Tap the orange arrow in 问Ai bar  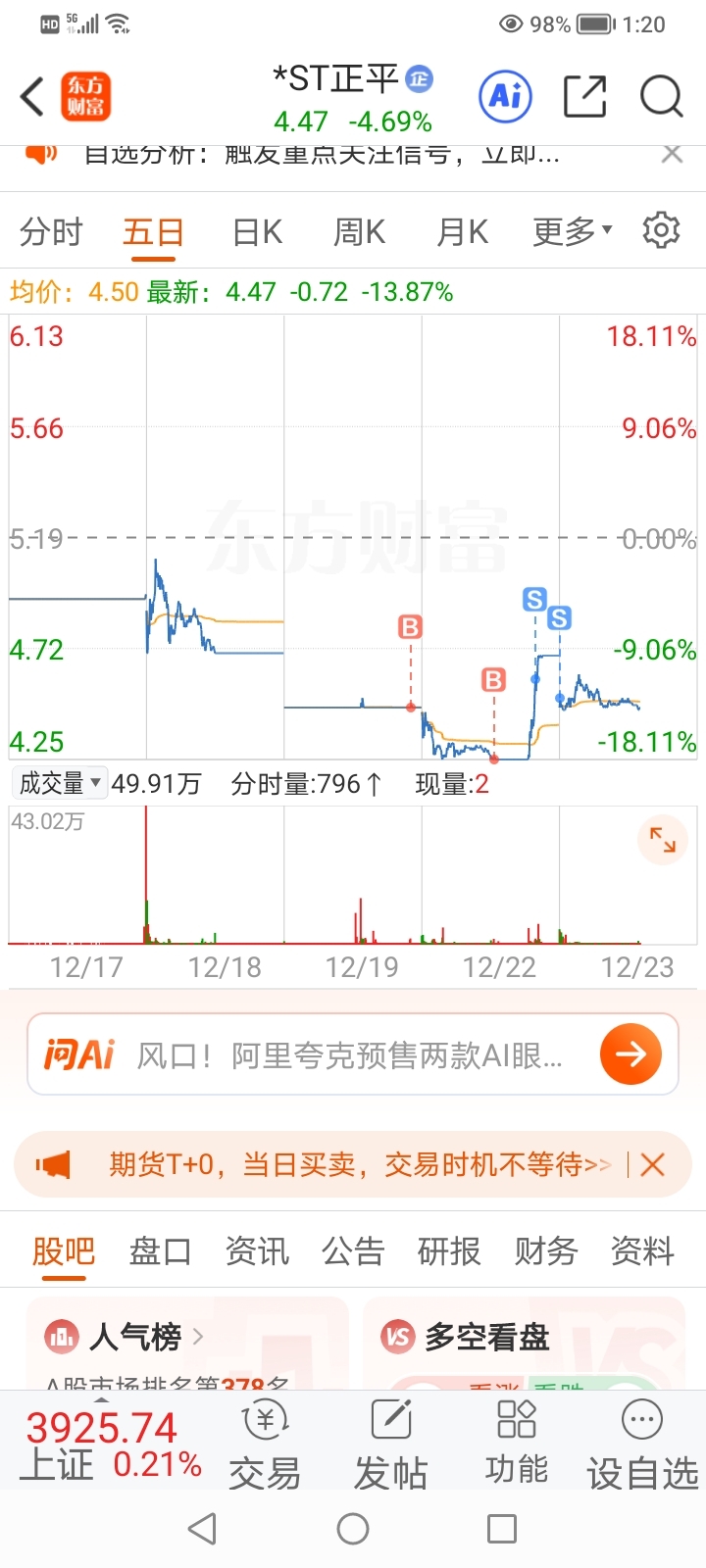630,1054
